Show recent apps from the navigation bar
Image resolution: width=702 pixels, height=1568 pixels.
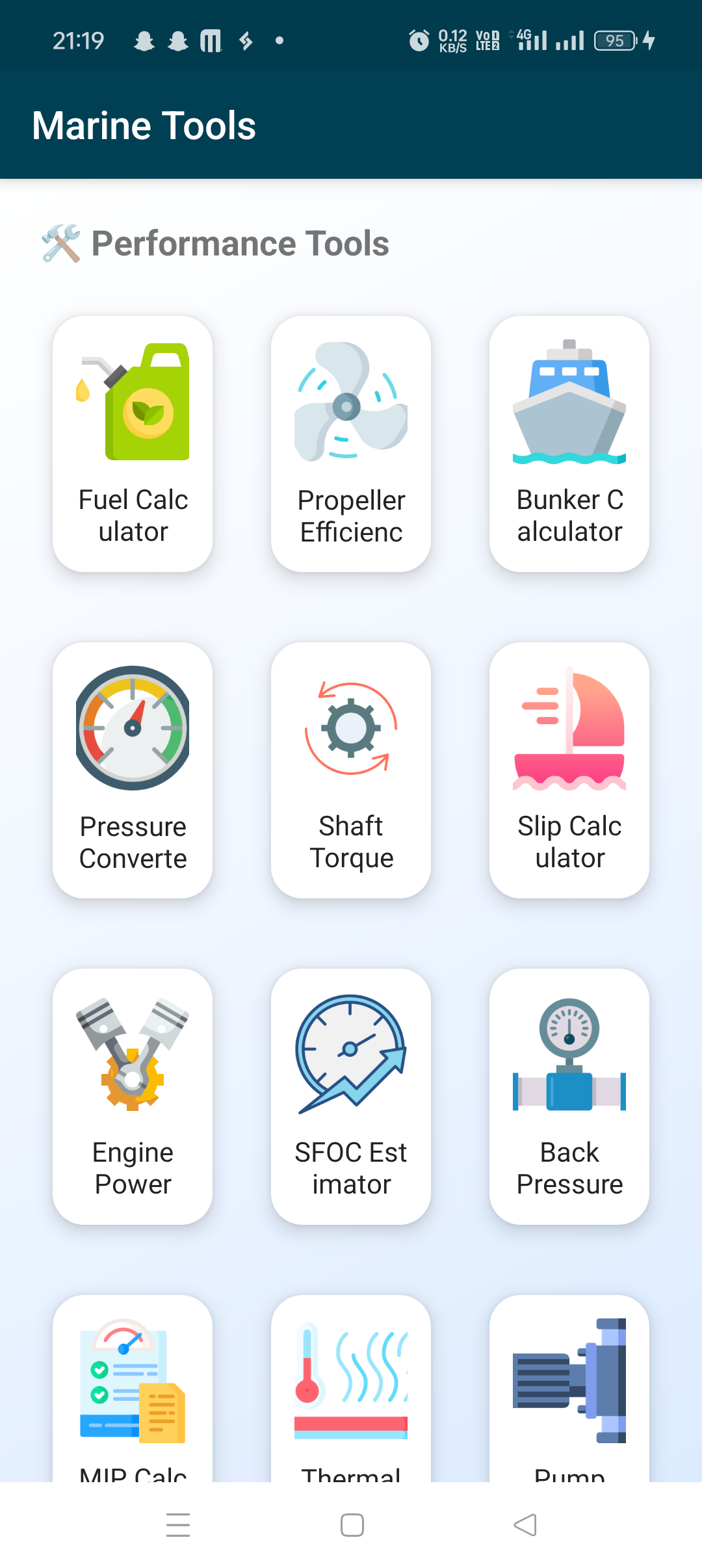178,1525
